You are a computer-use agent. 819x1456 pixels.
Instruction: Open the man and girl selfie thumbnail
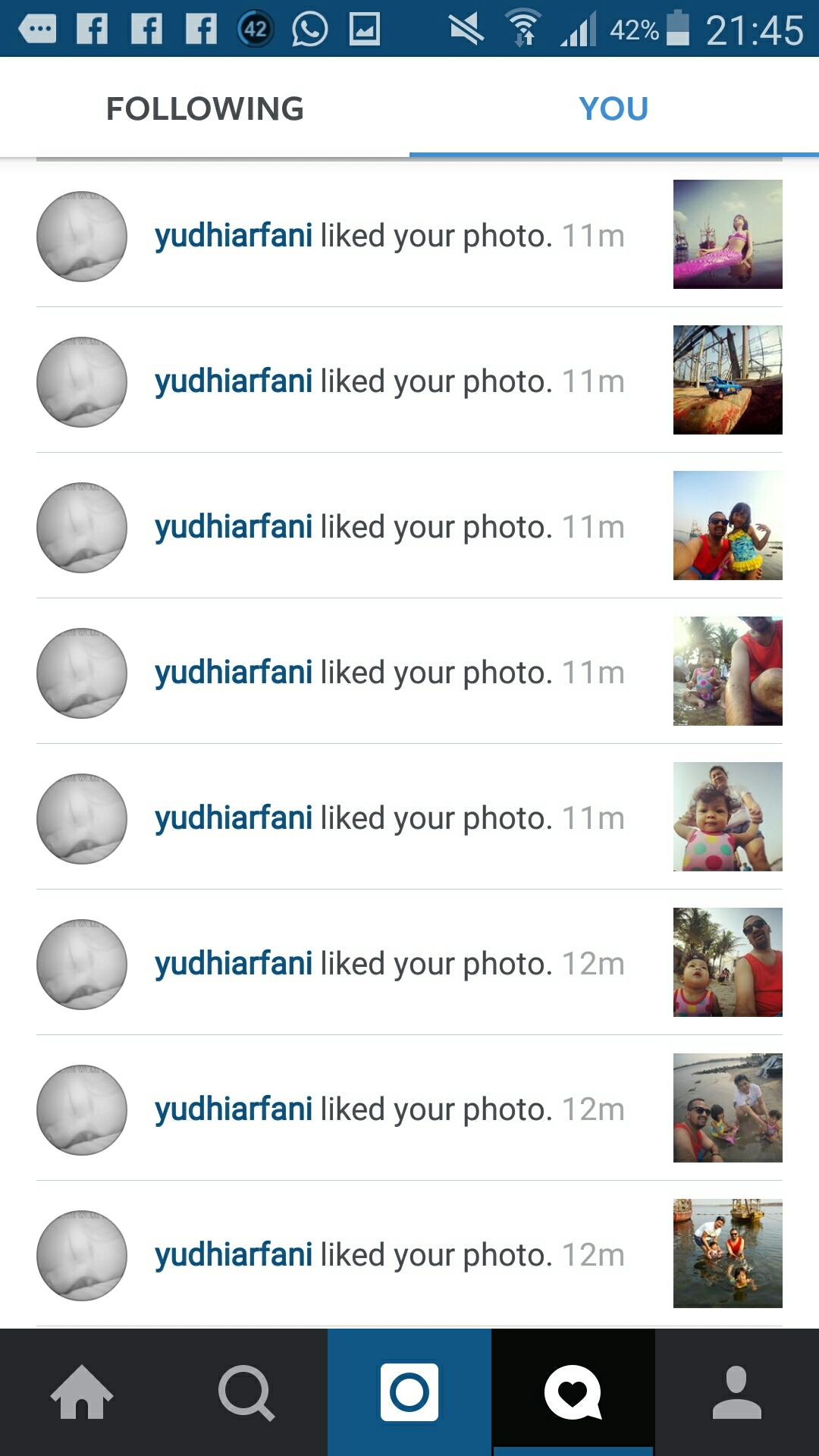727,526
